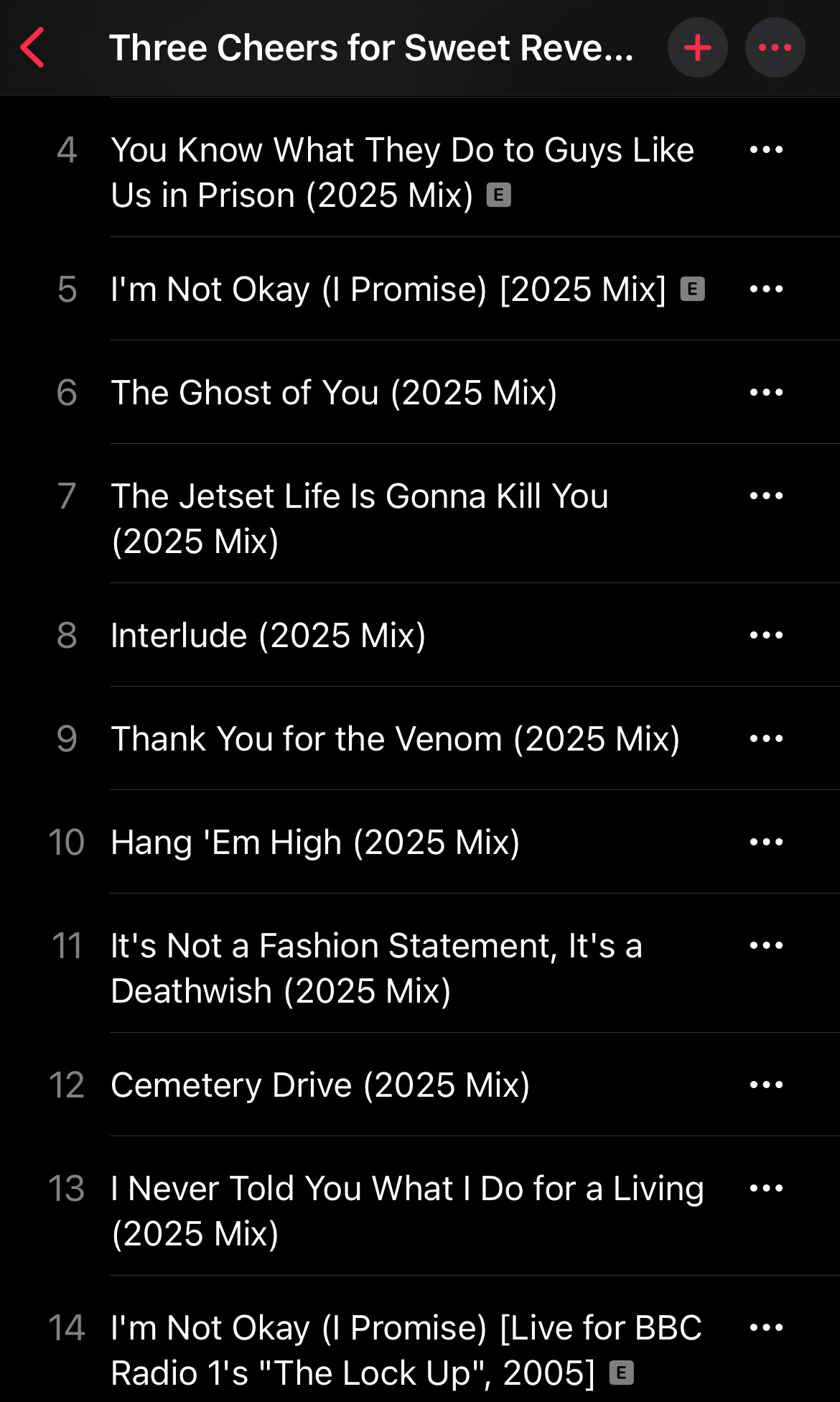The width and height of the screenshot is (840, 1402).
Task: Play Thank You for the Venom (2025 Mix)
Action: tap(420, 738)
